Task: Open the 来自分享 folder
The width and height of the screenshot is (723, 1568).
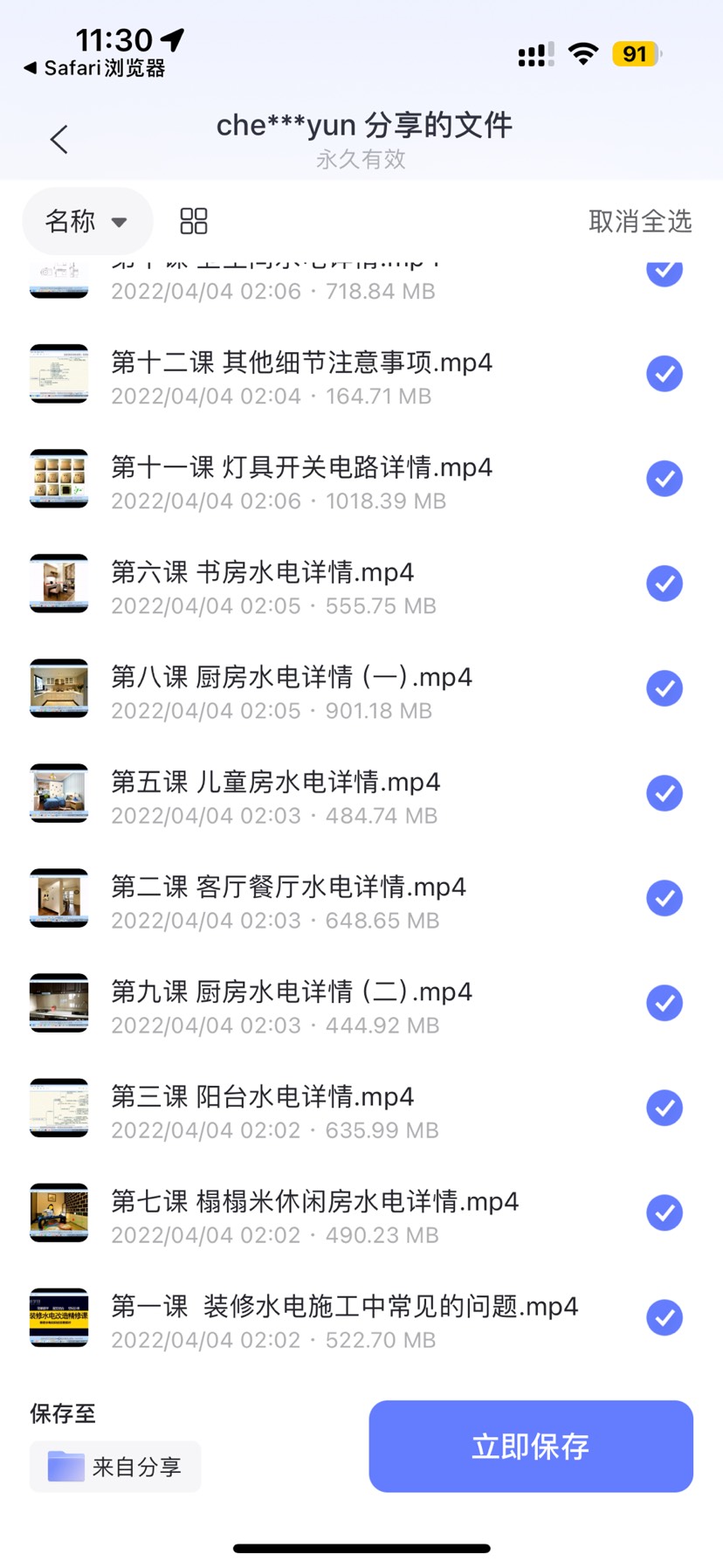Action: point(114,1466)
